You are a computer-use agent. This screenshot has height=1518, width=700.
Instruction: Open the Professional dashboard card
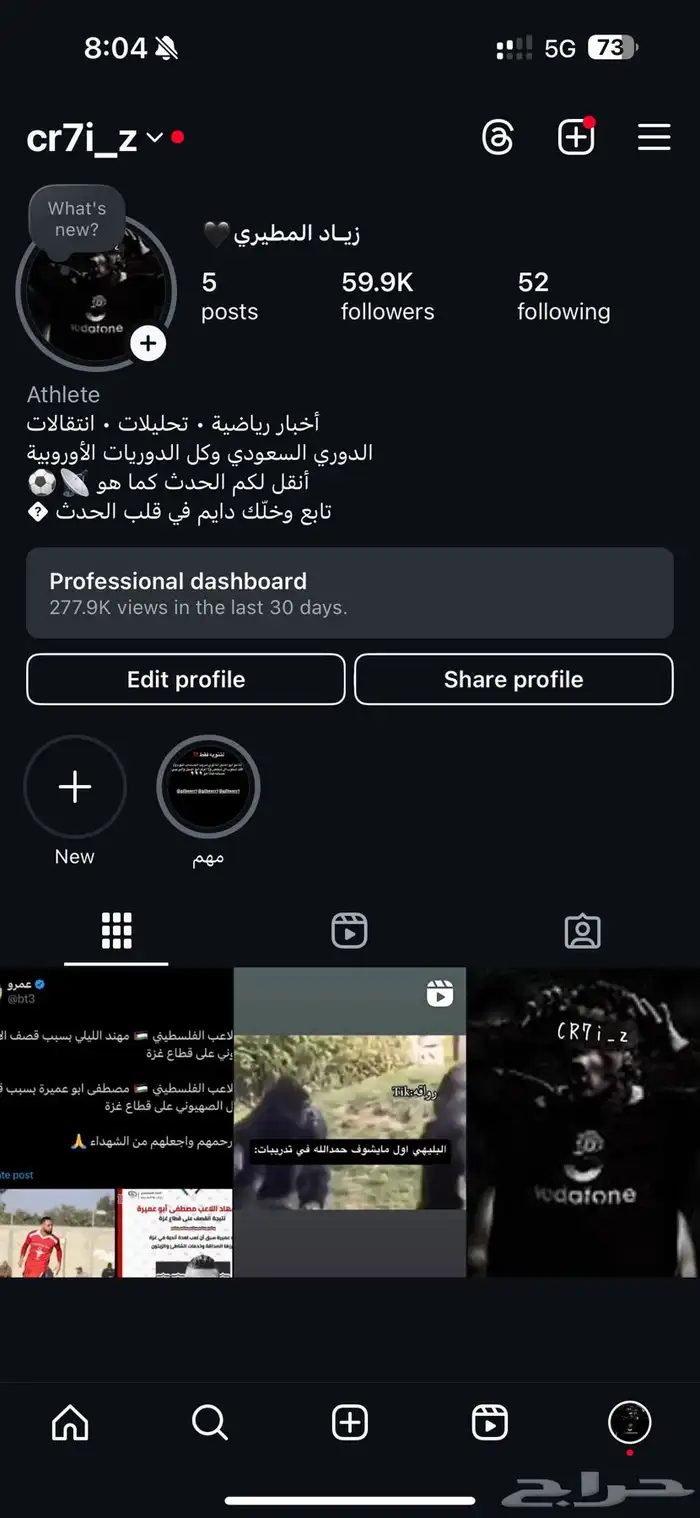pos(349,592)
